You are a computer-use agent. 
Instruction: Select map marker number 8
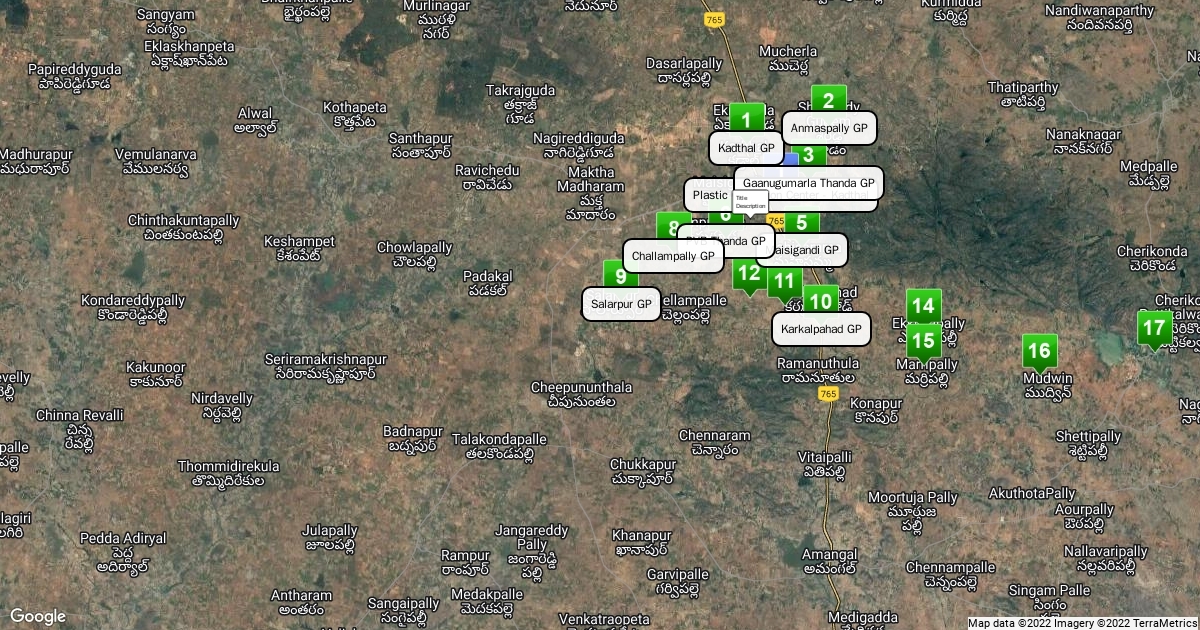click(670, 226)
